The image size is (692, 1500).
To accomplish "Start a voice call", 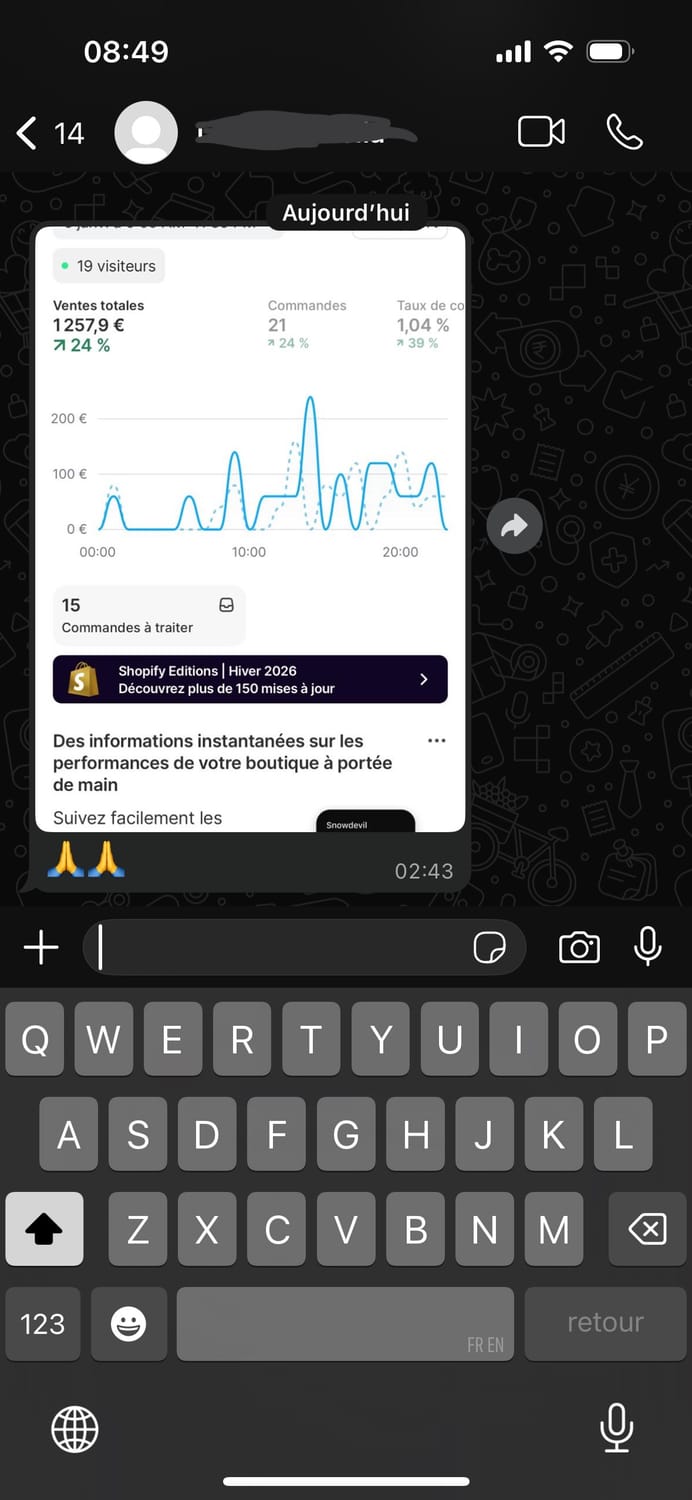I will 625,132.
